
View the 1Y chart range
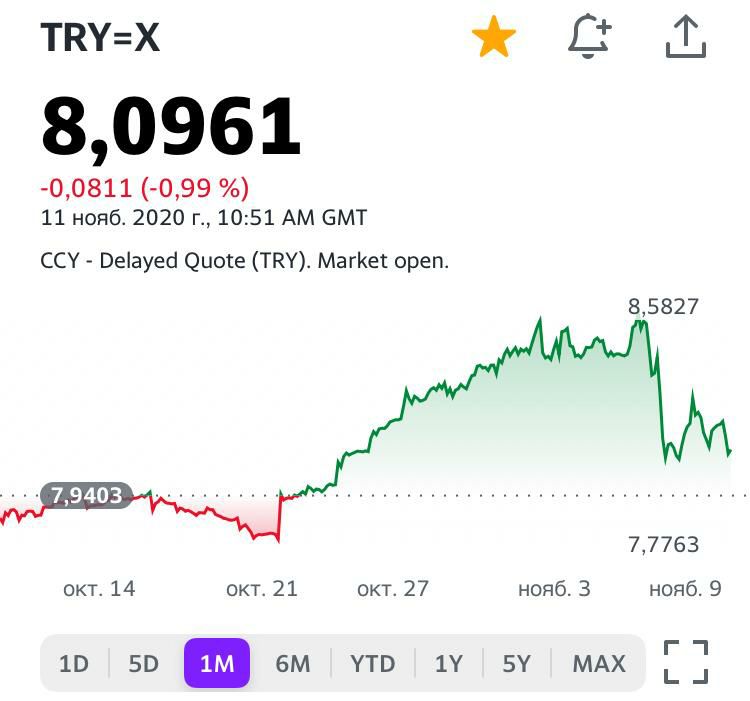pos(449,663)
